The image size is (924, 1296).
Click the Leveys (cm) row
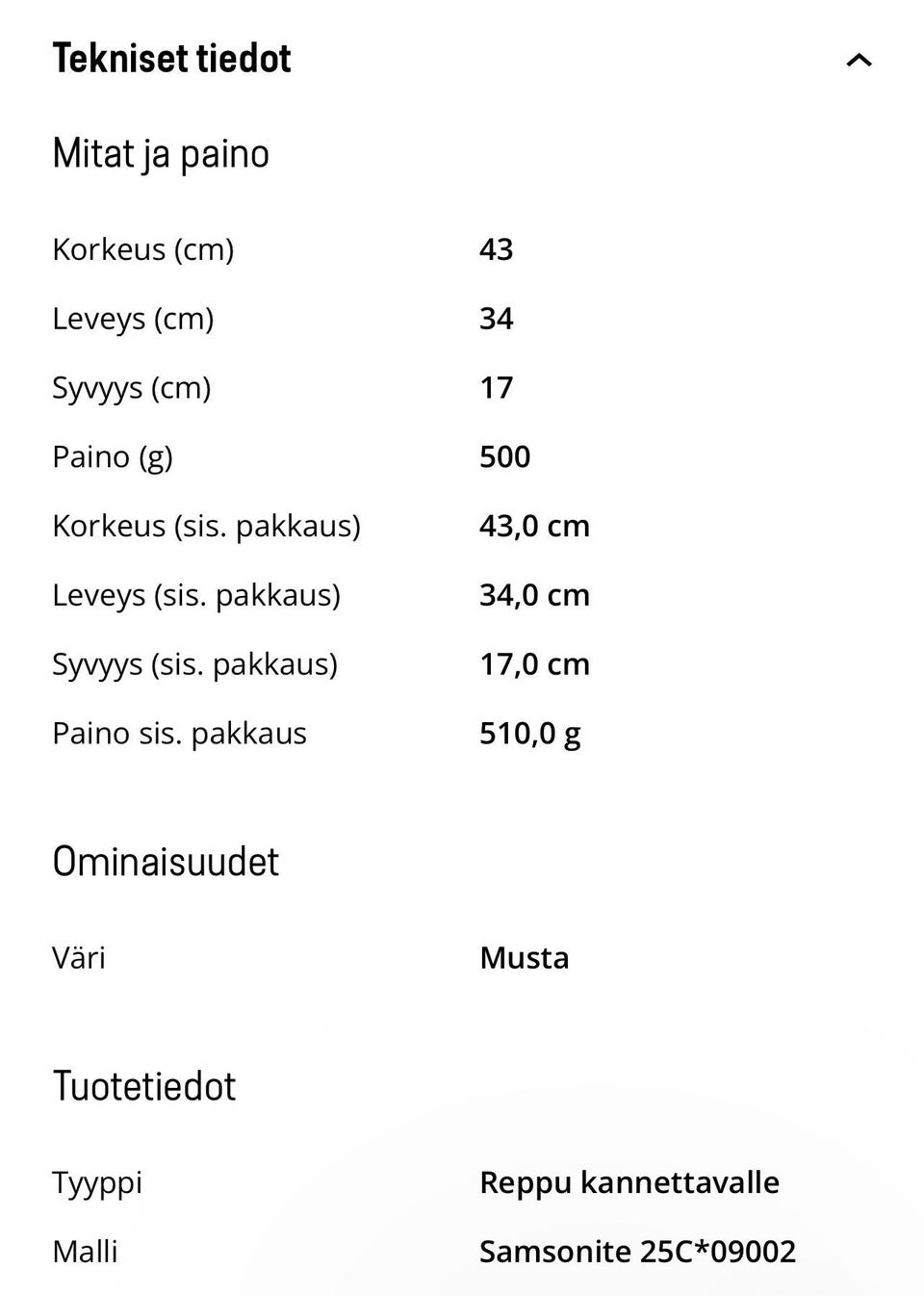click(x=134, y=319)
